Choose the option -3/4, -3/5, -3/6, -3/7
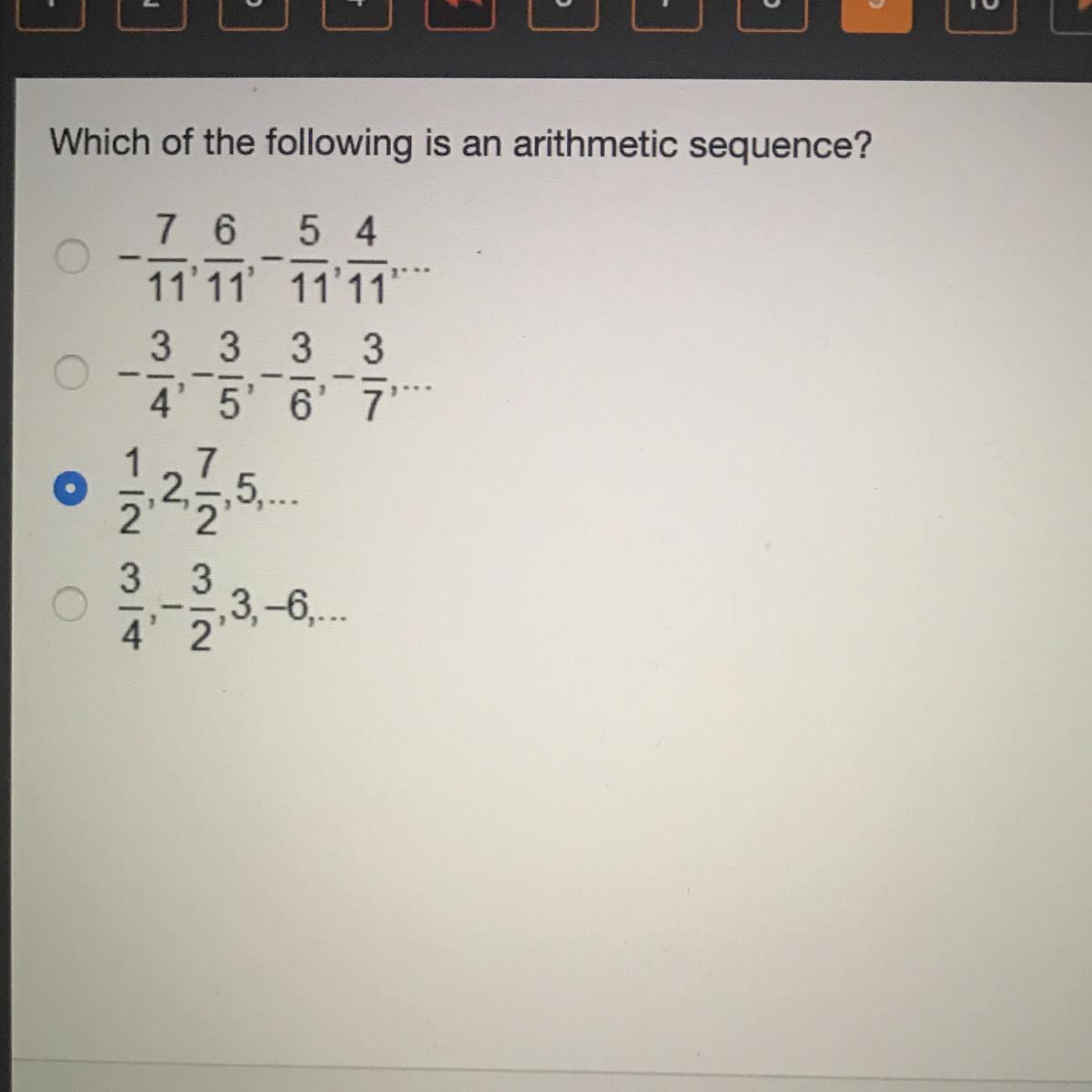Screen dimensions: 1092x1092 [71, 372]
